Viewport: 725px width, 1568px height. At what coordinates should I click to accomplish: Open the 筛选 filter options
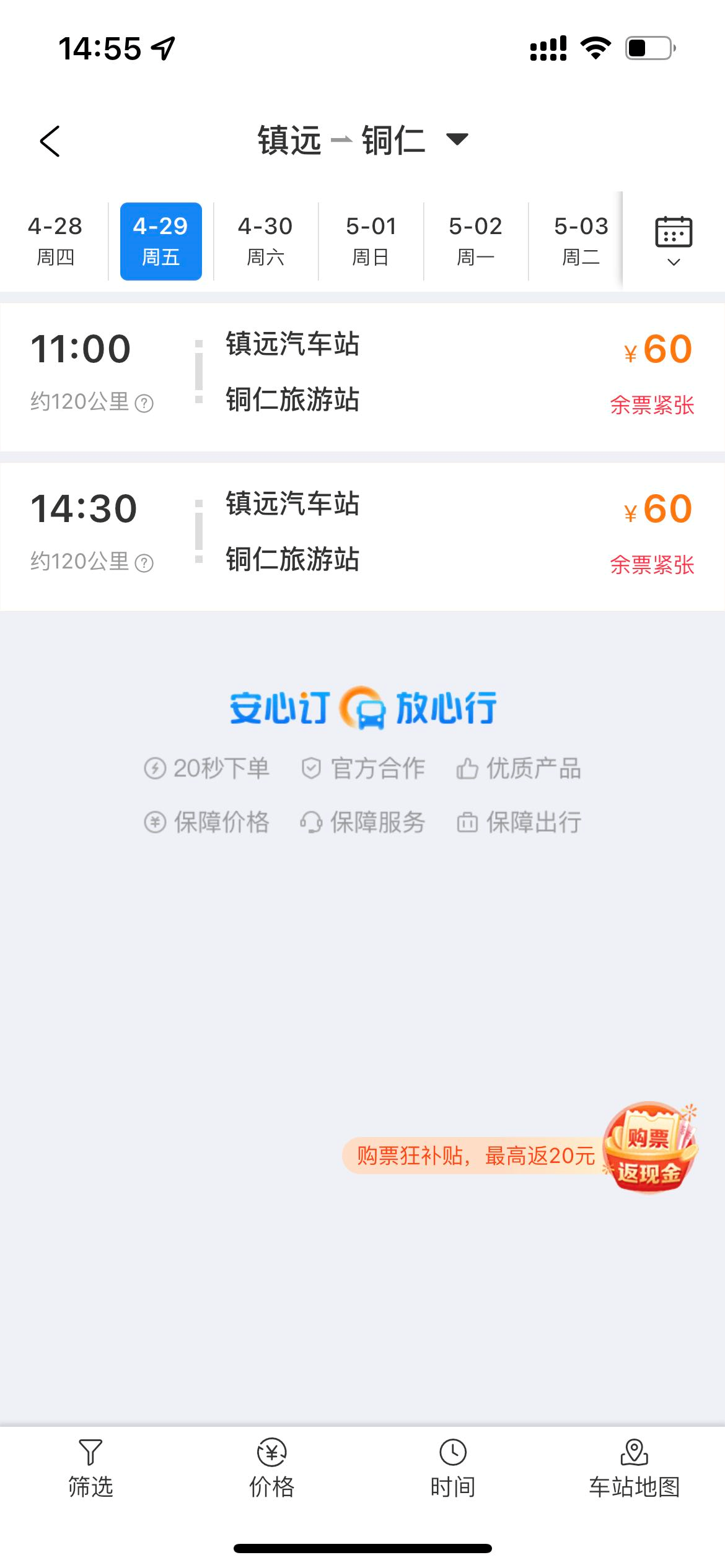pyautogui.click(x=90, y=1469)
